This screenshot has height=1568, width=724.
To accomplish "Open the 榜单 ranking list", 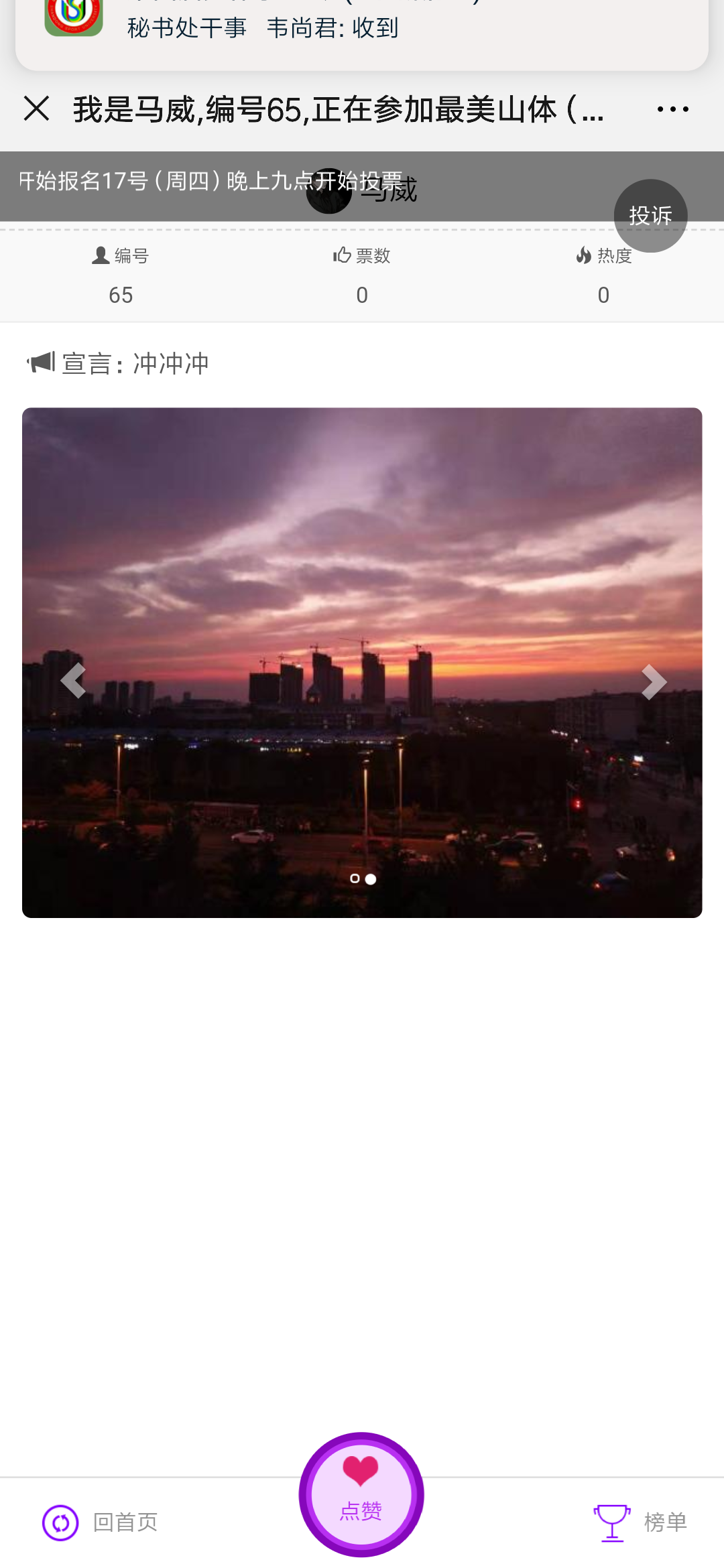I will pyautogui.click(x=640, y=1522).
